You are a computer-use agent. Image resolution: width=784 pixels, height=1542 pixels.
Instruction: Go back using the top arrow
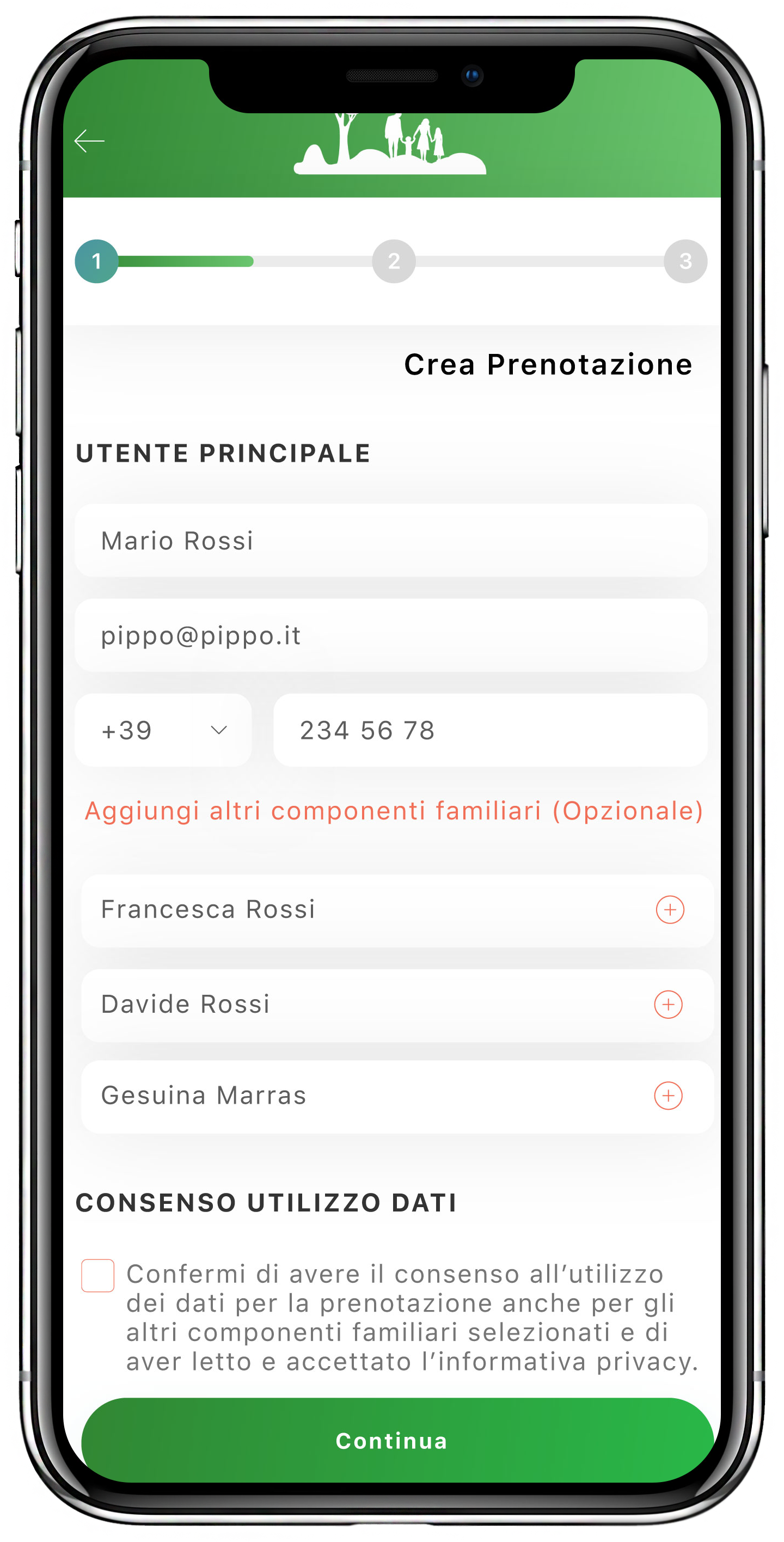coord(89,141)
